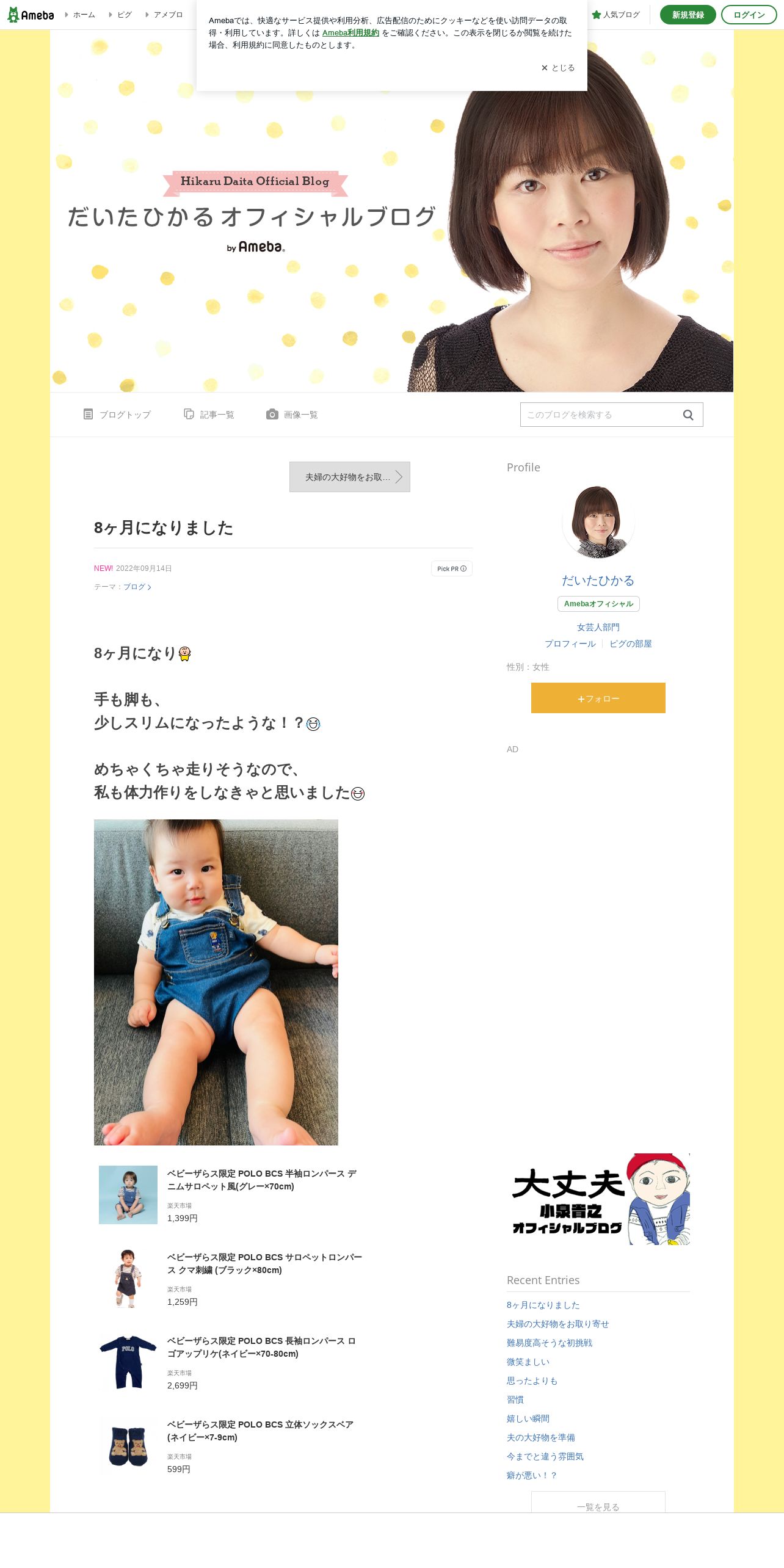Viewport: 784px width, 1568px height.
Task: Open 画像一覧 image list
Action: [x=292, y=415]
